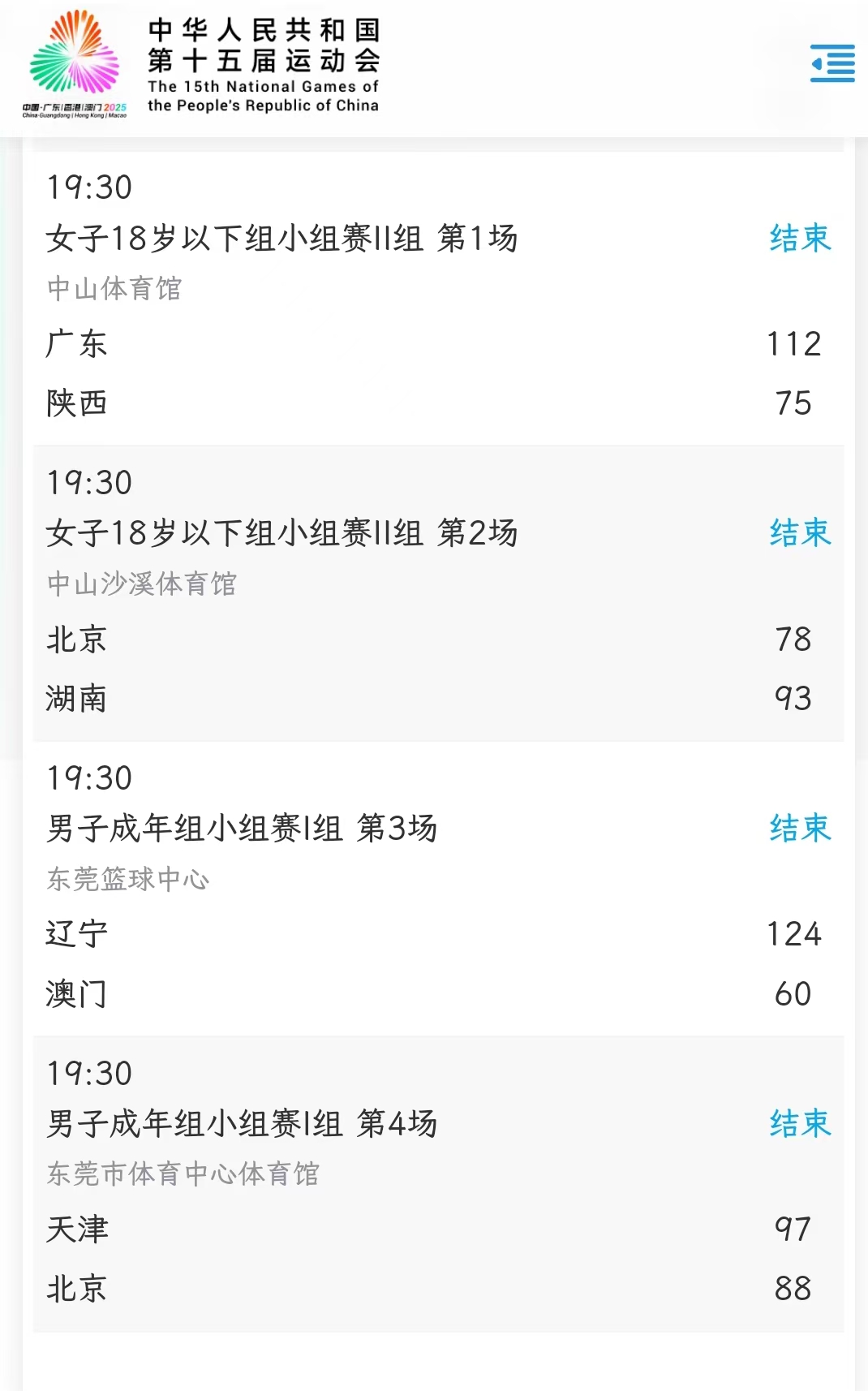Open the 天津 vs 北京 match card
The width and height of the screenshot is (868, 1391).
[438, 1184]
